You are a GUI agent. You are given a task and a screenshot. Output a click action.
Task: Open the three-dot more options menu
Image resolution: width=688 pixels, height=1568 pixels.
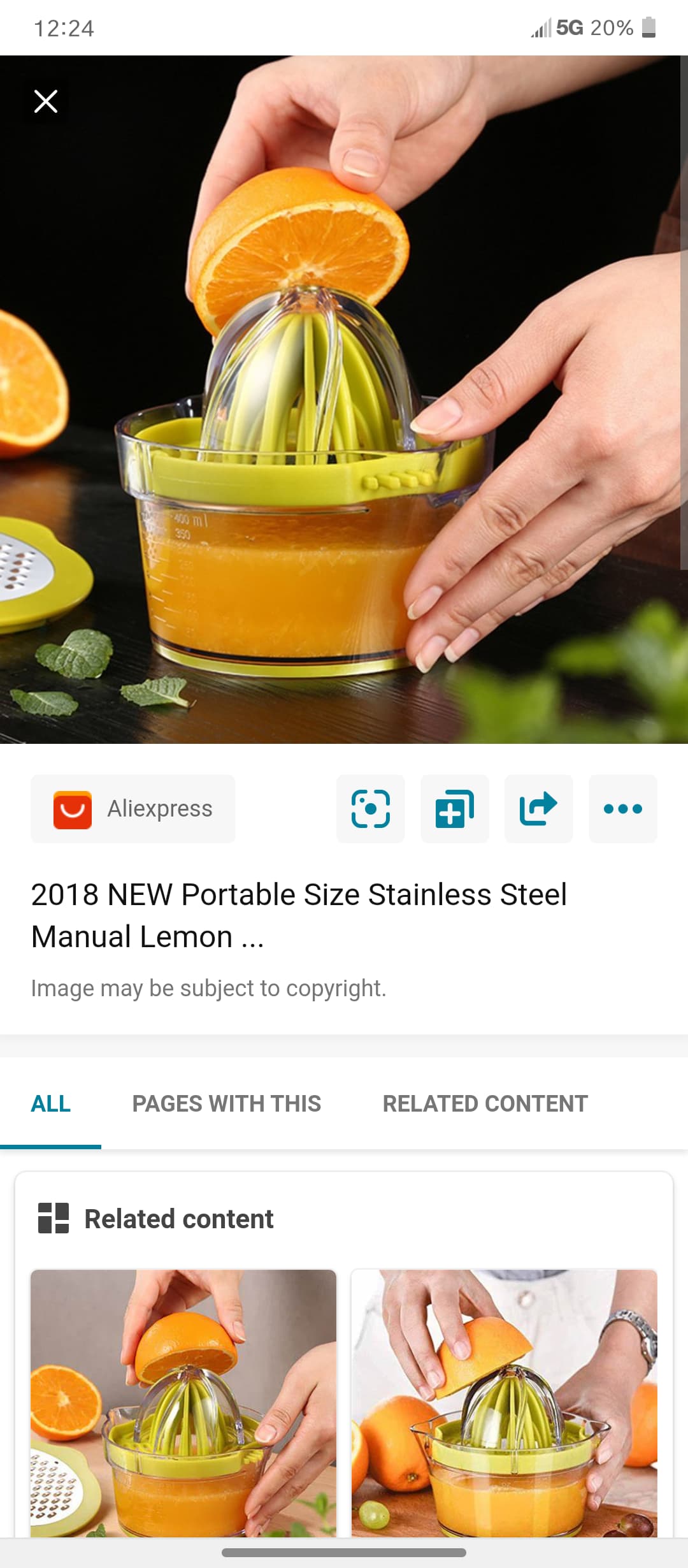(622, 809)
